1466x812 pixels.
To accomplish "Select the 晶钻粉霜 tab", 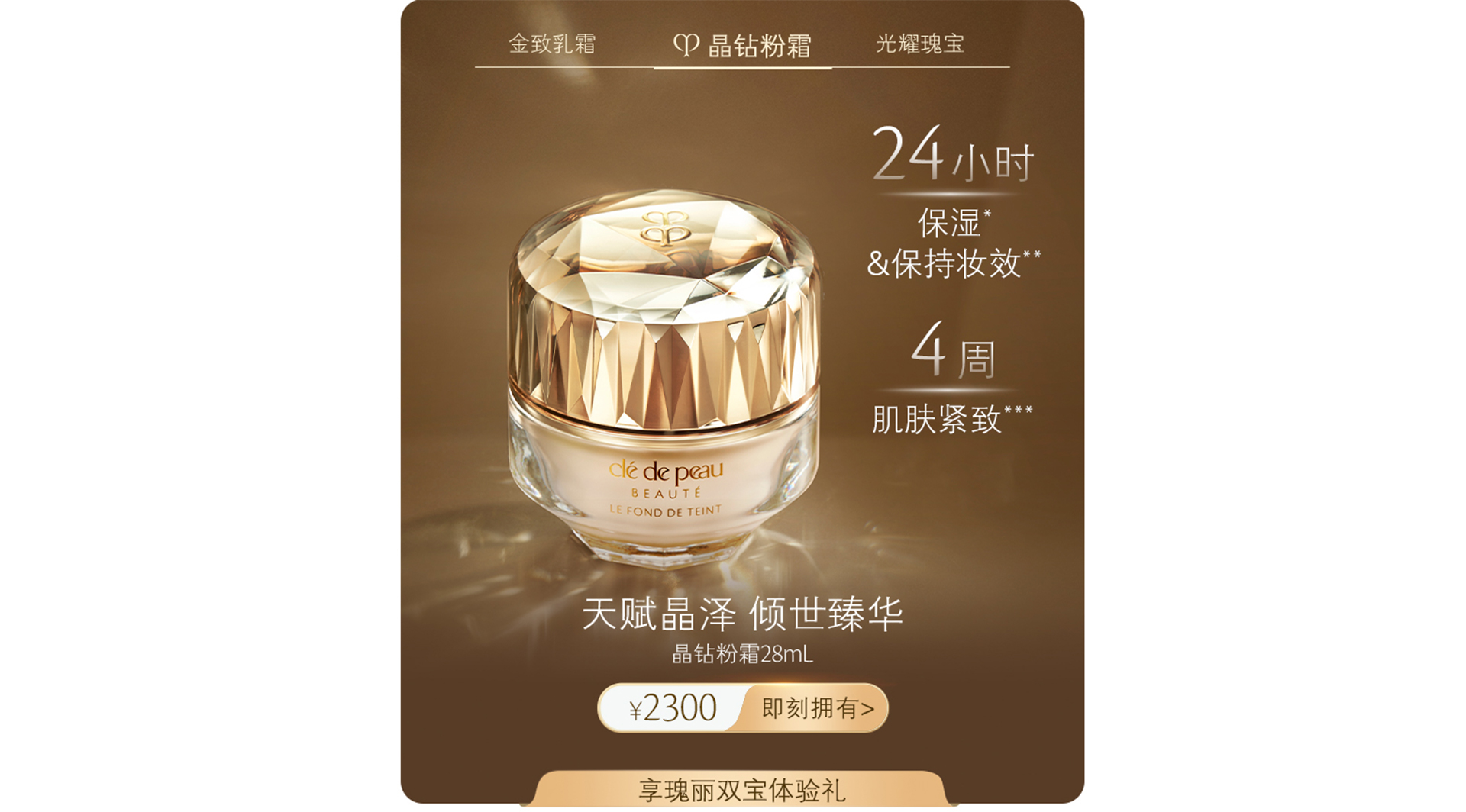I will click(742, 46).
